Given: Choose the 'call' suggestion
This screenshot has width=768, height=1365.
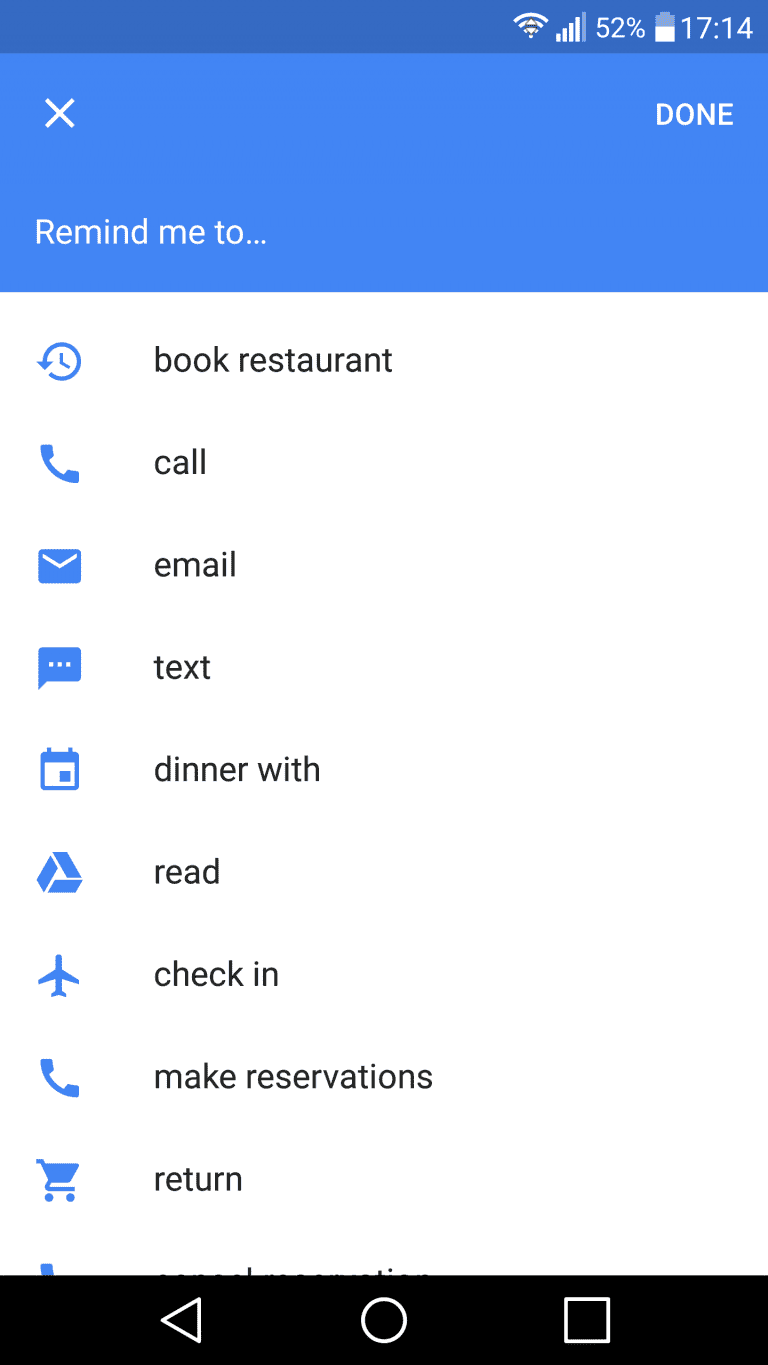Looking at the screenshot, I should click(x=384, y=463).
